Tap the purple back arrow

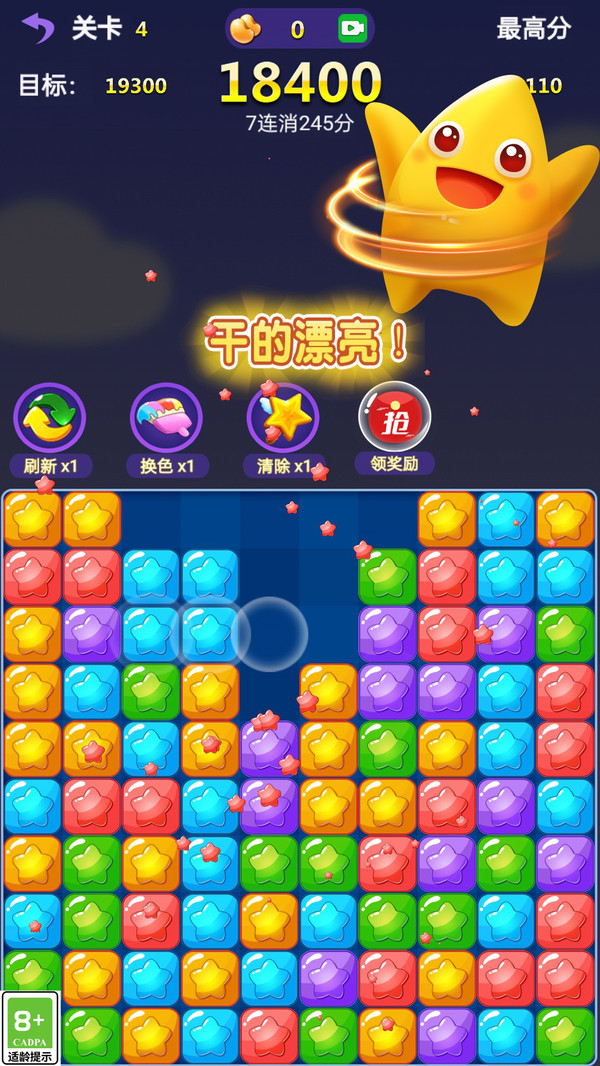click(x=38, y=28)
